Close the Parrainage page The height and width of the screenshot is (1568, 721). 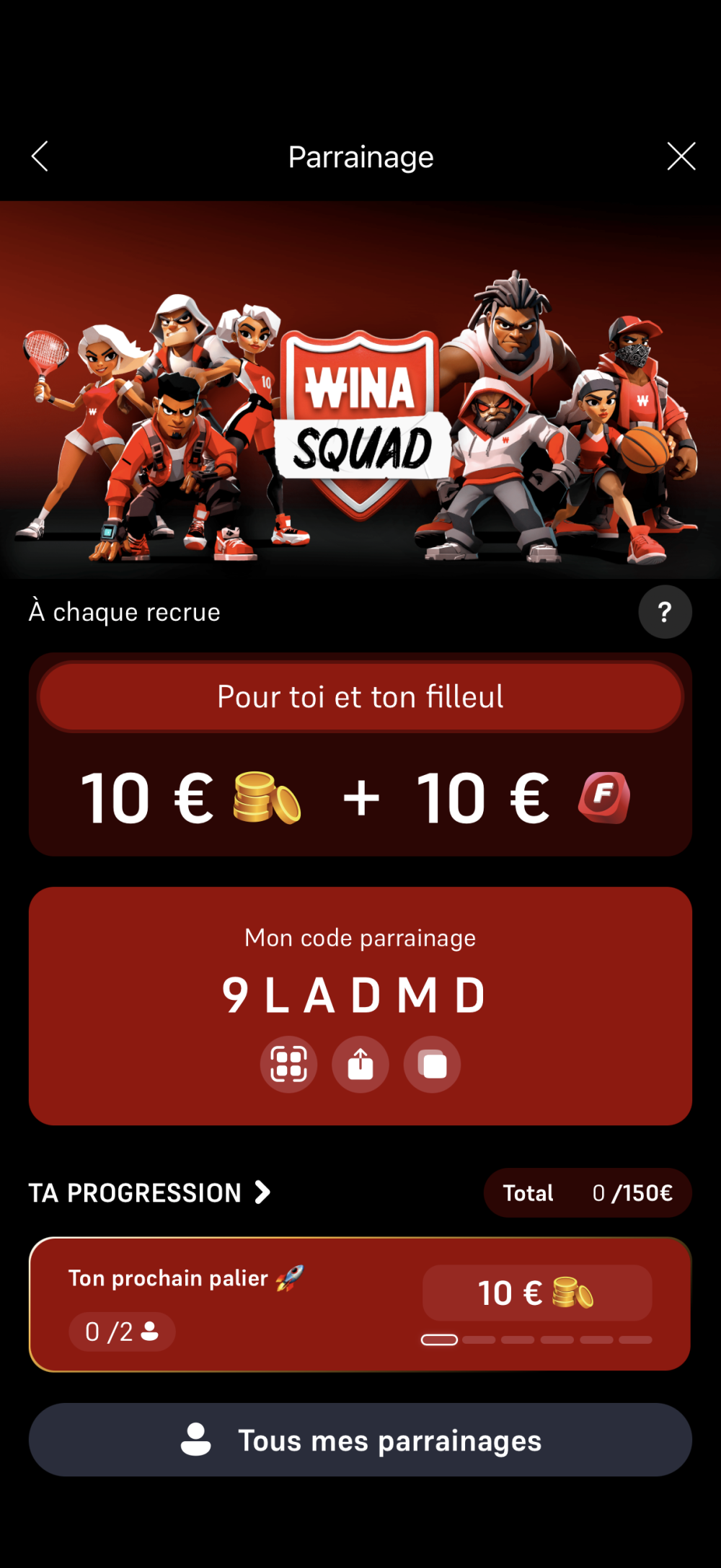click(681, 156)
